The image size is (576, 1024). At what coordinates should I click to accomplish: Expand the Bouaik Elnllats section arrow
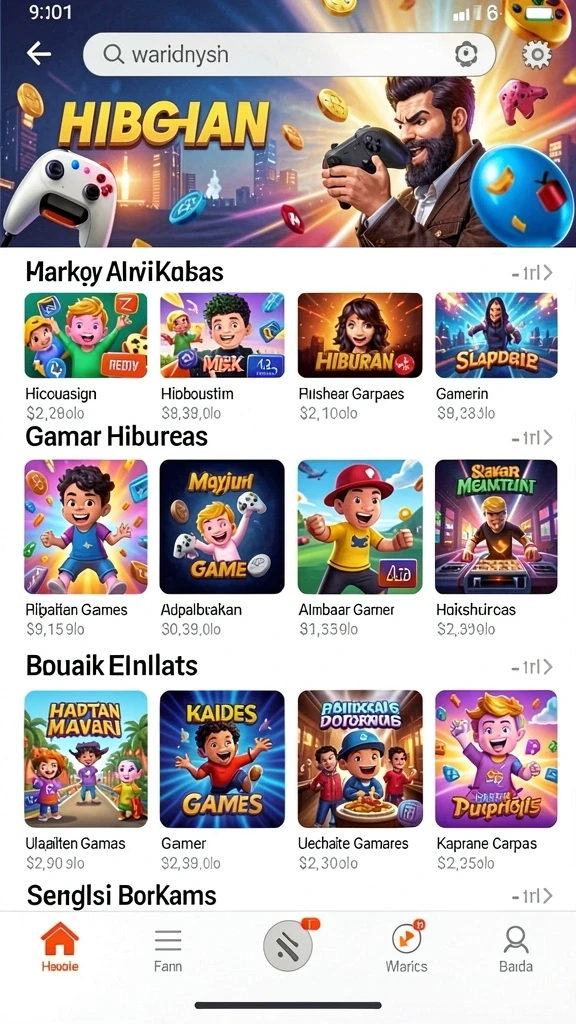click(533, 667)
